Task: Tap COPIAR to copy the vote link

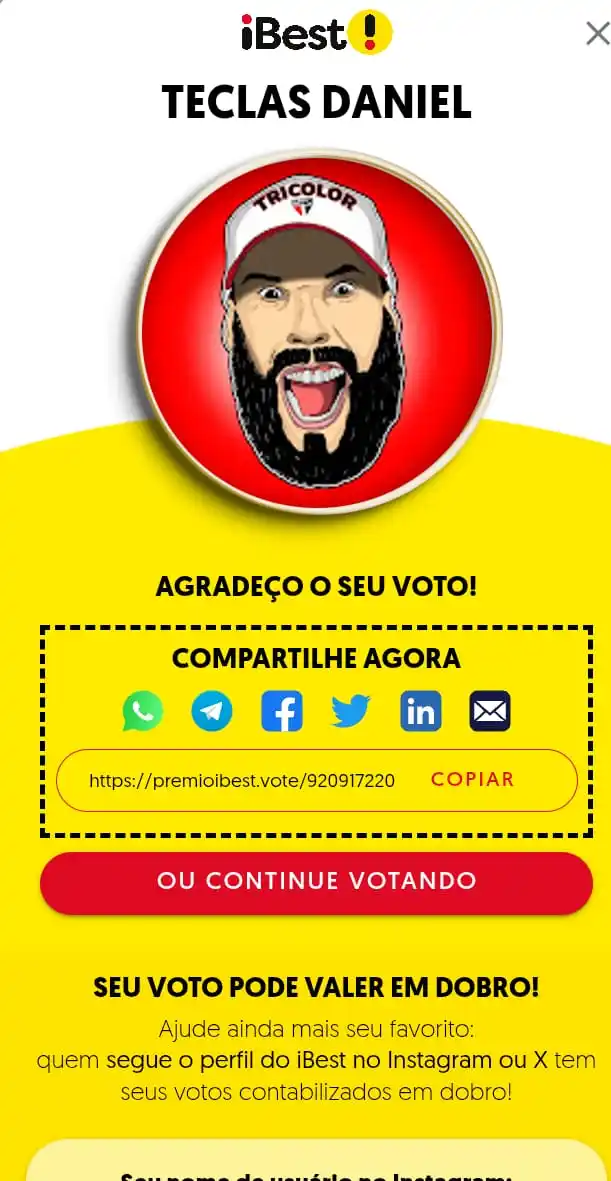Action: (472, 780)
